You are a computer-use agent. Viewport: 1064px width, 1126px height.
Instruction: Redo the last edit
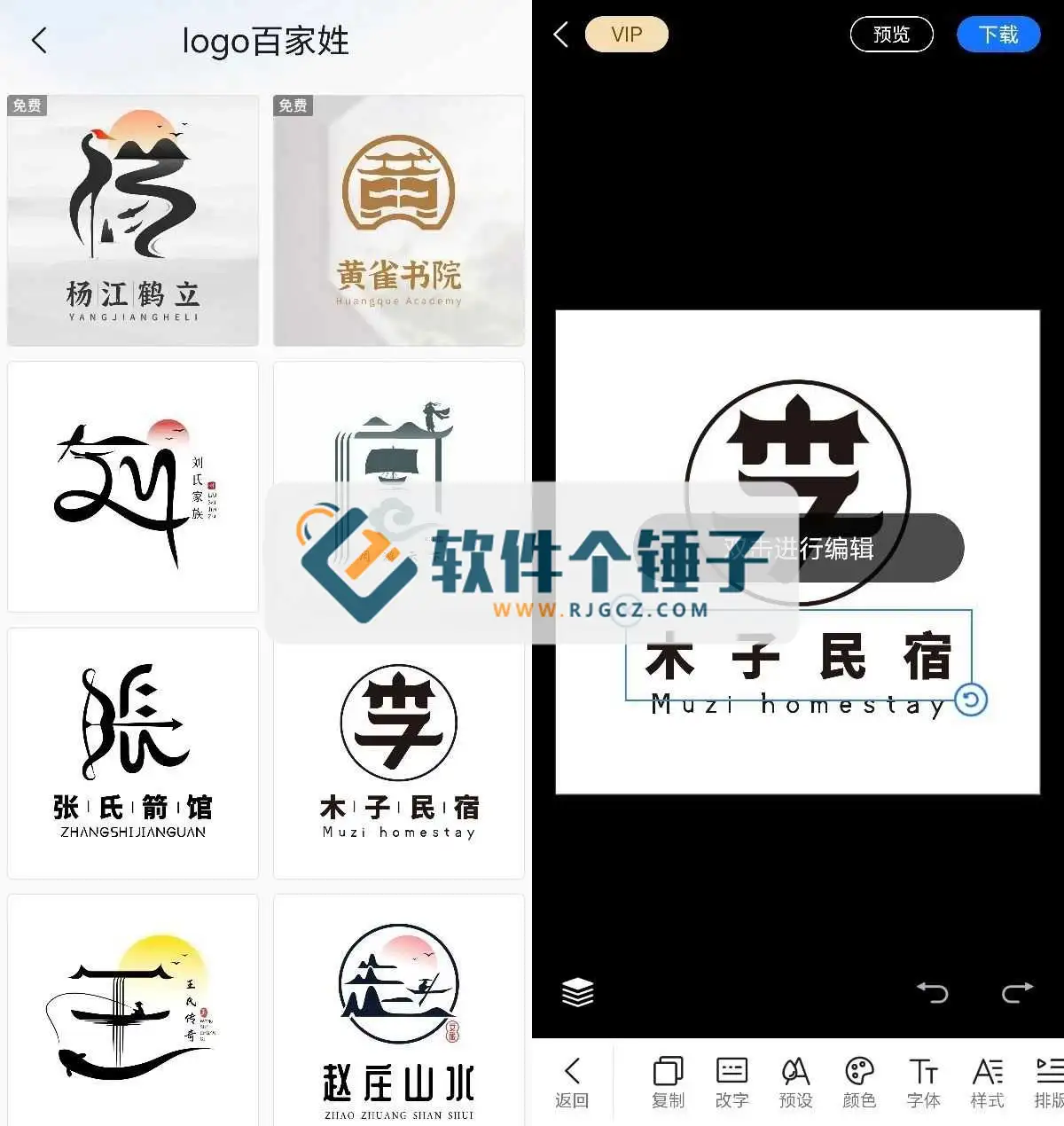(x=1017, y=992)
